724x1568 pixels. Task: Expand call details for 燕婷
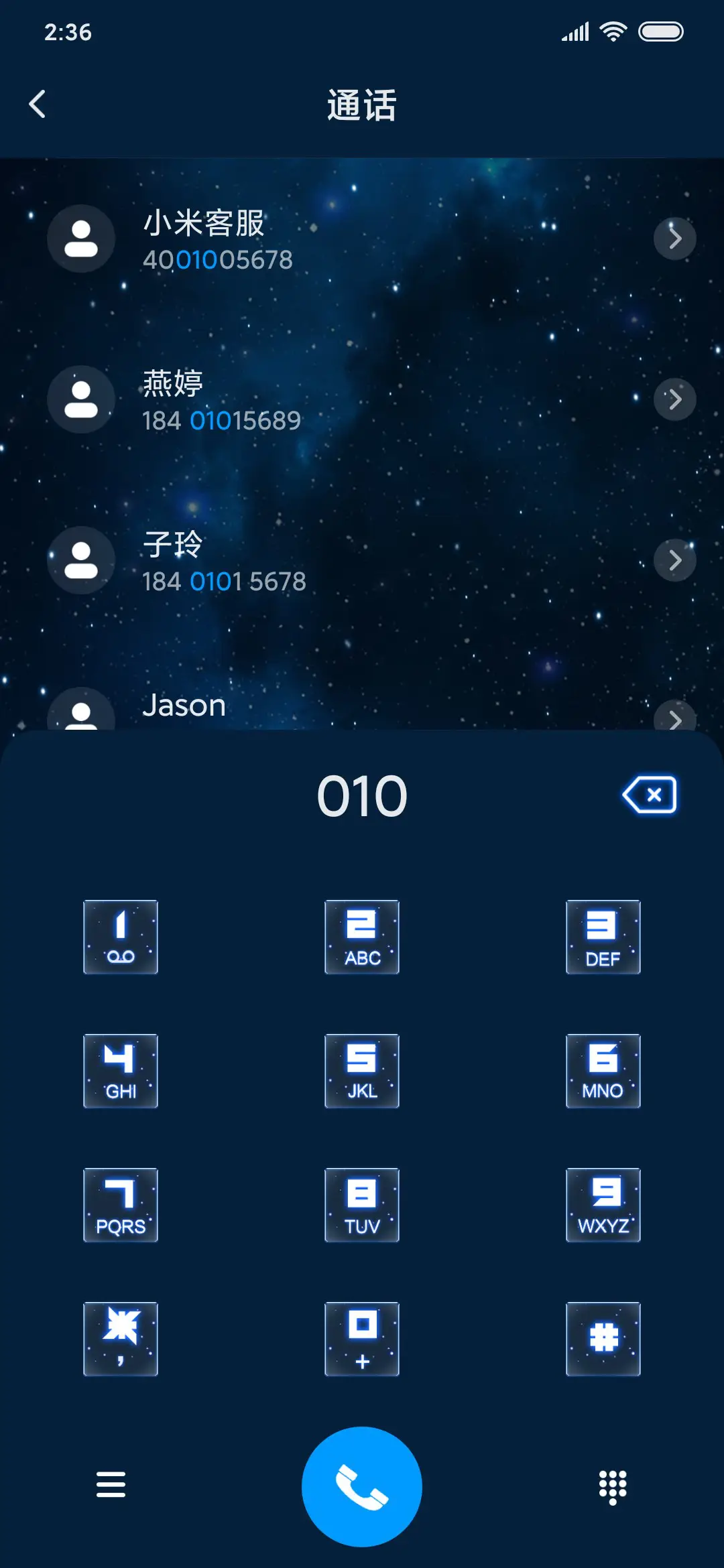point(675,399)
